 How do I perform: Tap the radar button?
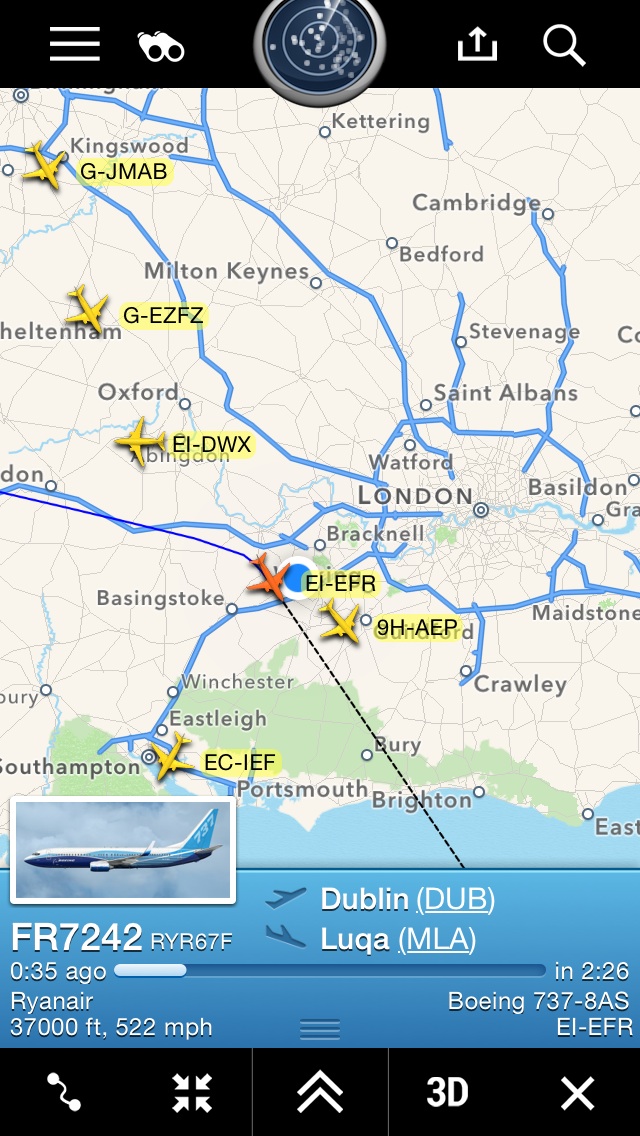(319, 44)
